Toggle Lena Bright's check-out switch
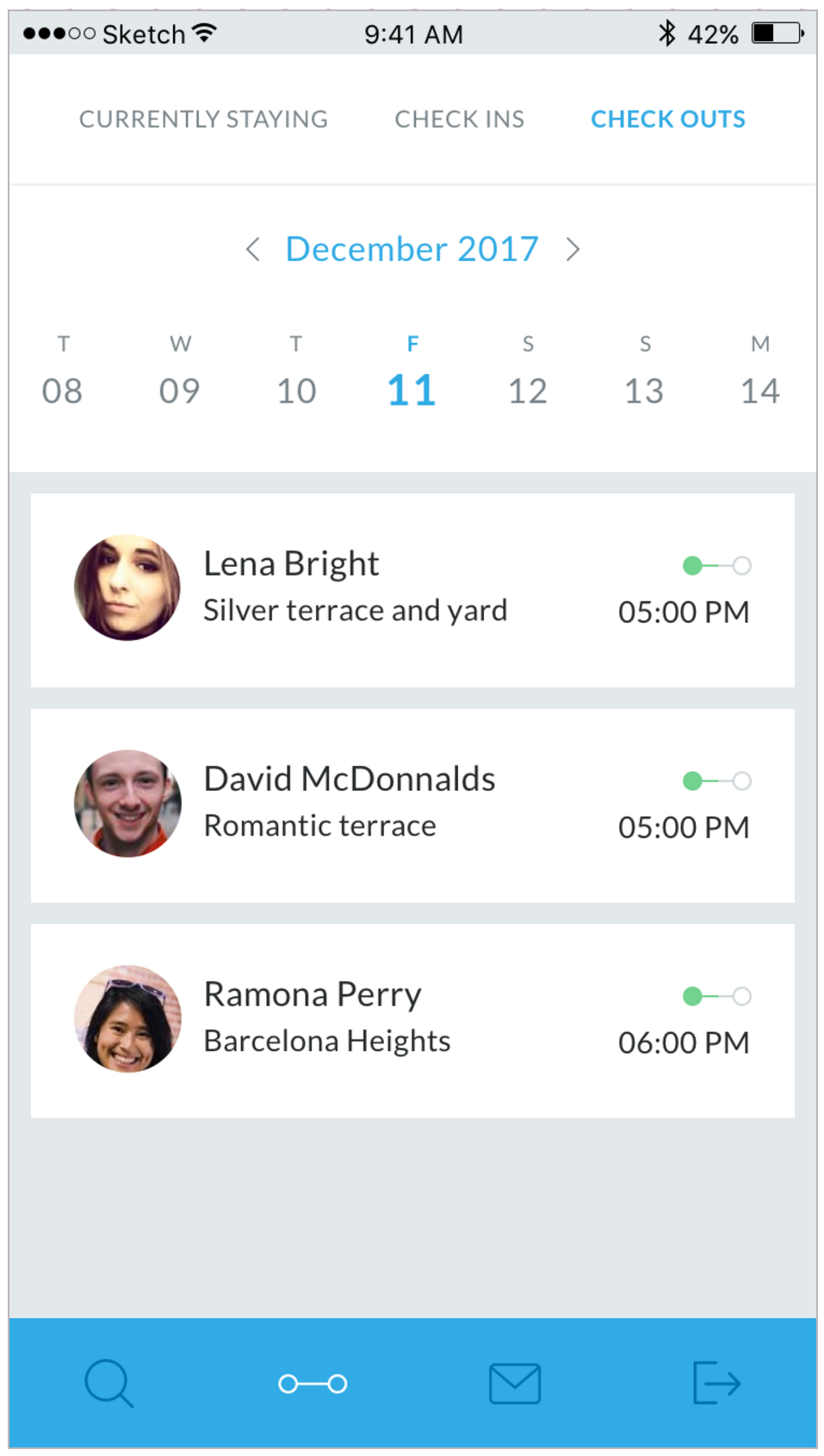 coord(716,565)
